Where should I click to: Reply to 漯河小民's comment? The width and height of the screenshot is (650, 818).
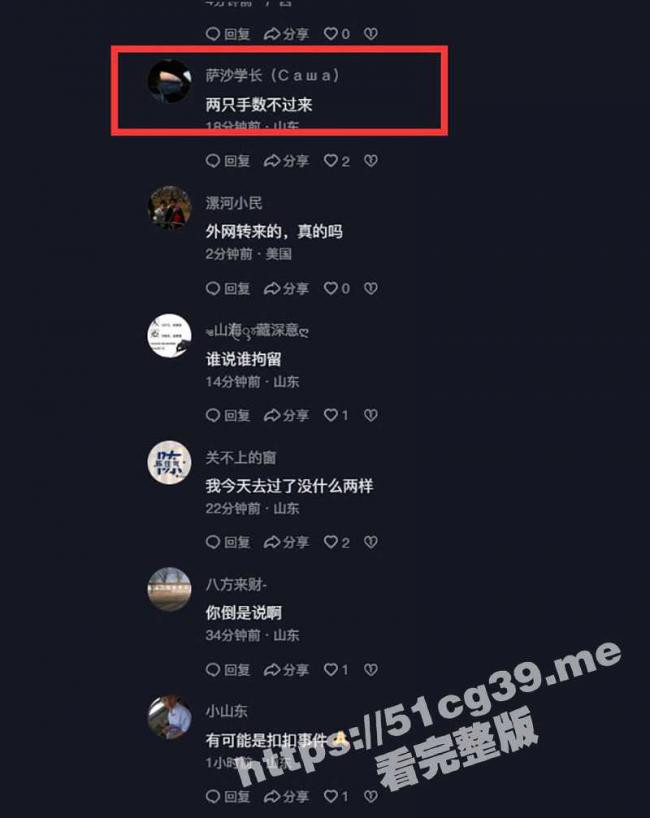(227, 288)
